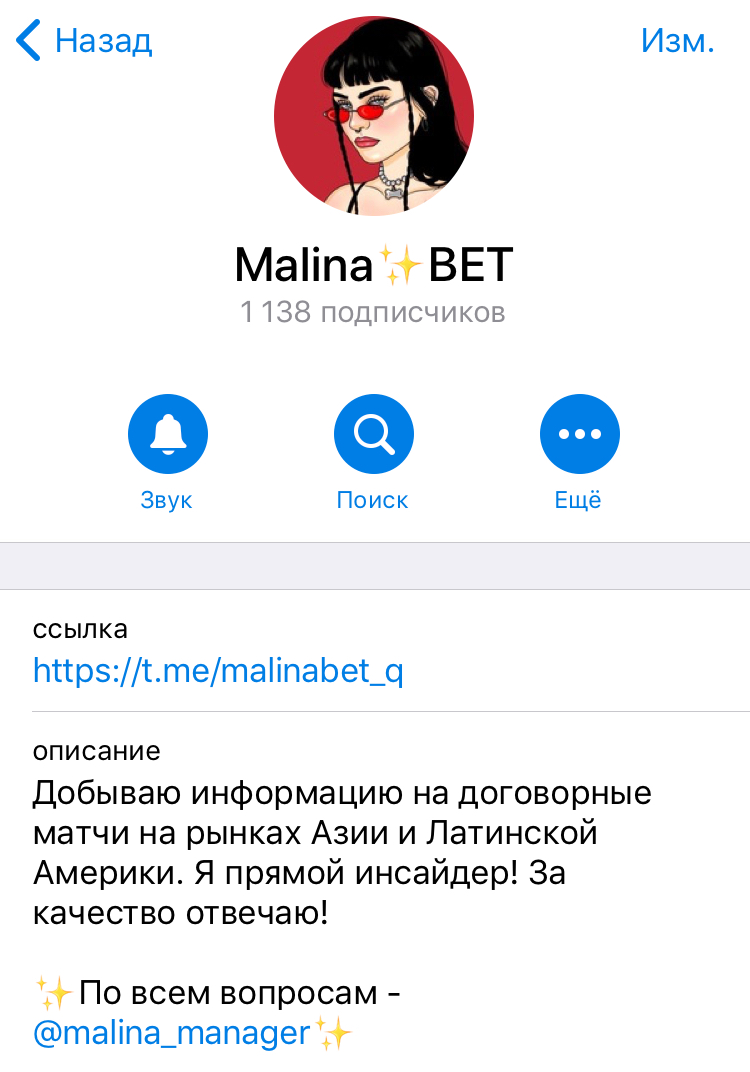The height and width of the screenshot is (1072, 750).
Task: Open the Ещё more options button
Action: coord(579,434)
